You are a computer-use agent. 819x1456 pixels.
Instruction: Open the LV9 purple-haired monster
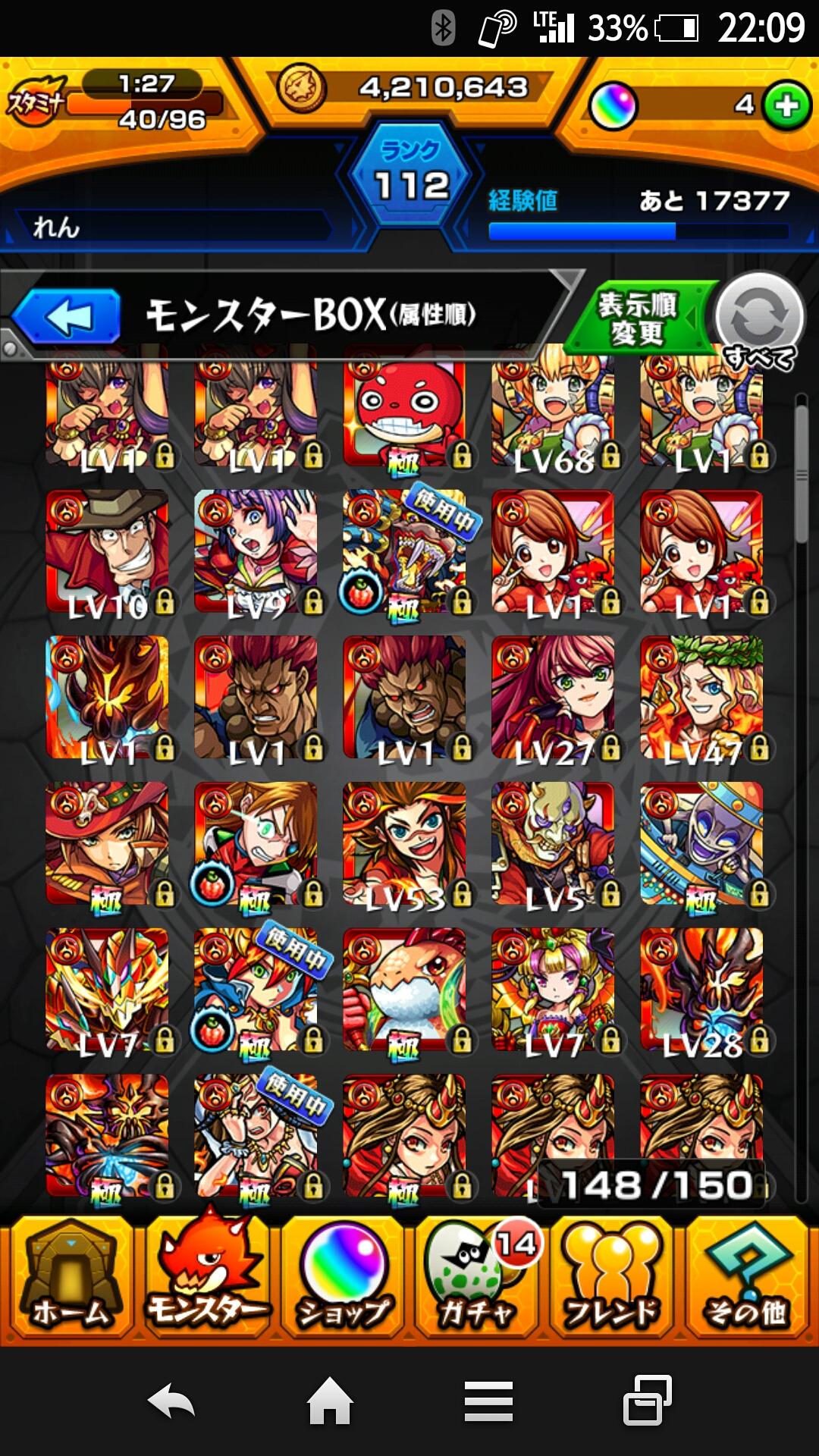256,551
